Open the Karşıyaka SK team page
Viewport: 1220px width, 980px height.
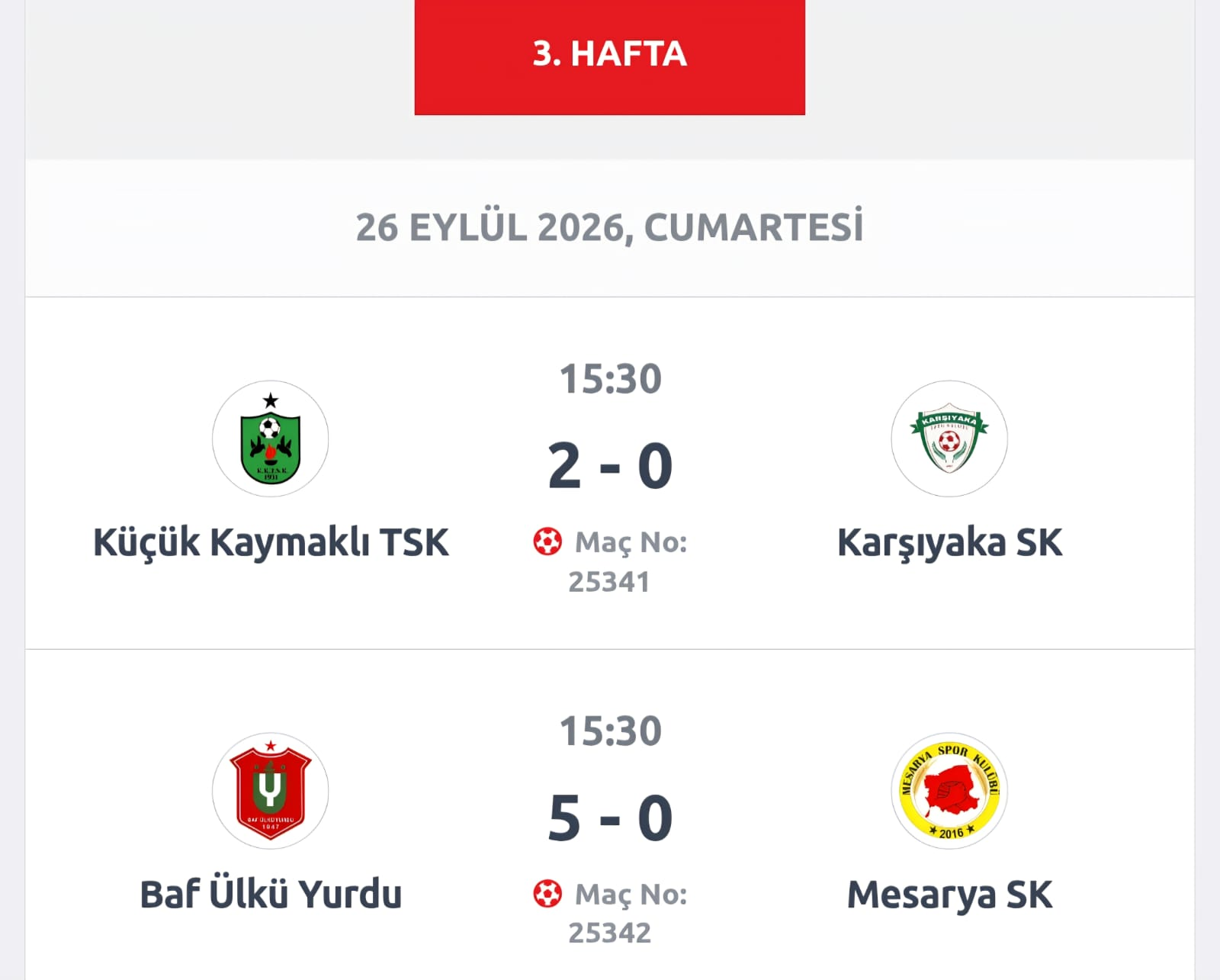(949, 542)
